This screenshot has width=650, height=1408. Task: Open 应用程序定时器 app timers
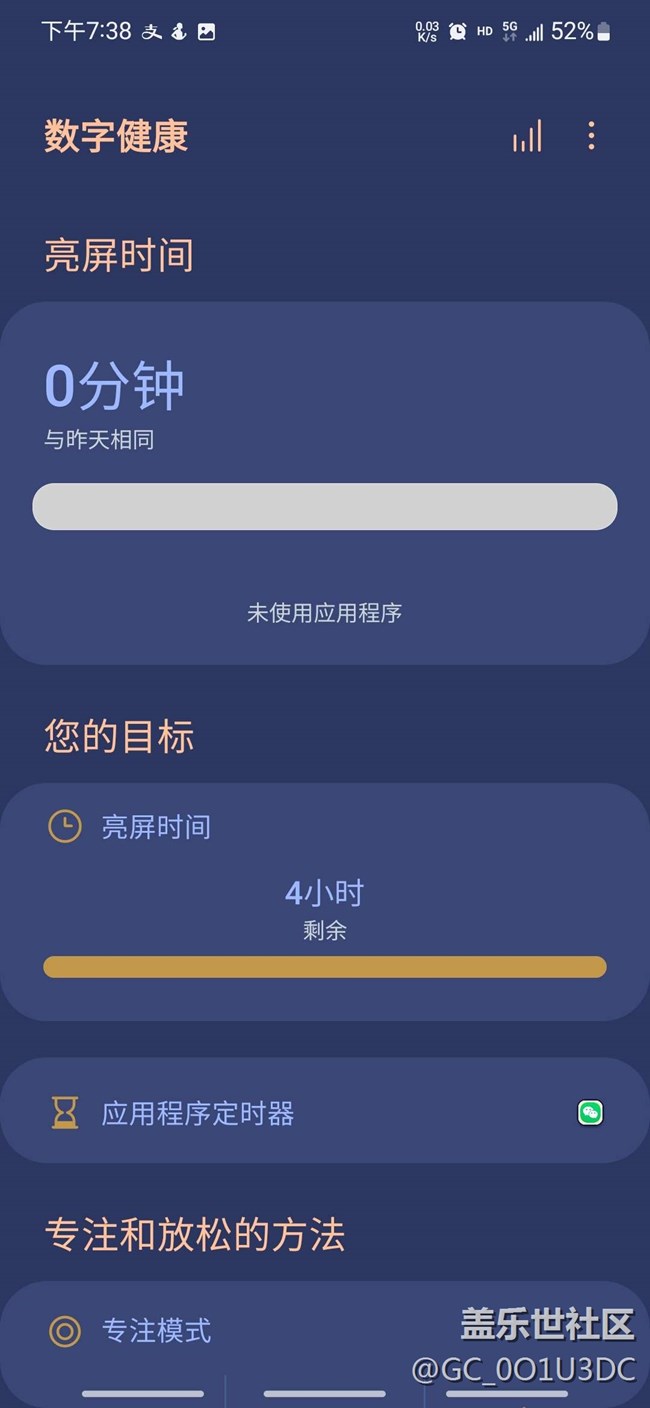coord(325,1112)
